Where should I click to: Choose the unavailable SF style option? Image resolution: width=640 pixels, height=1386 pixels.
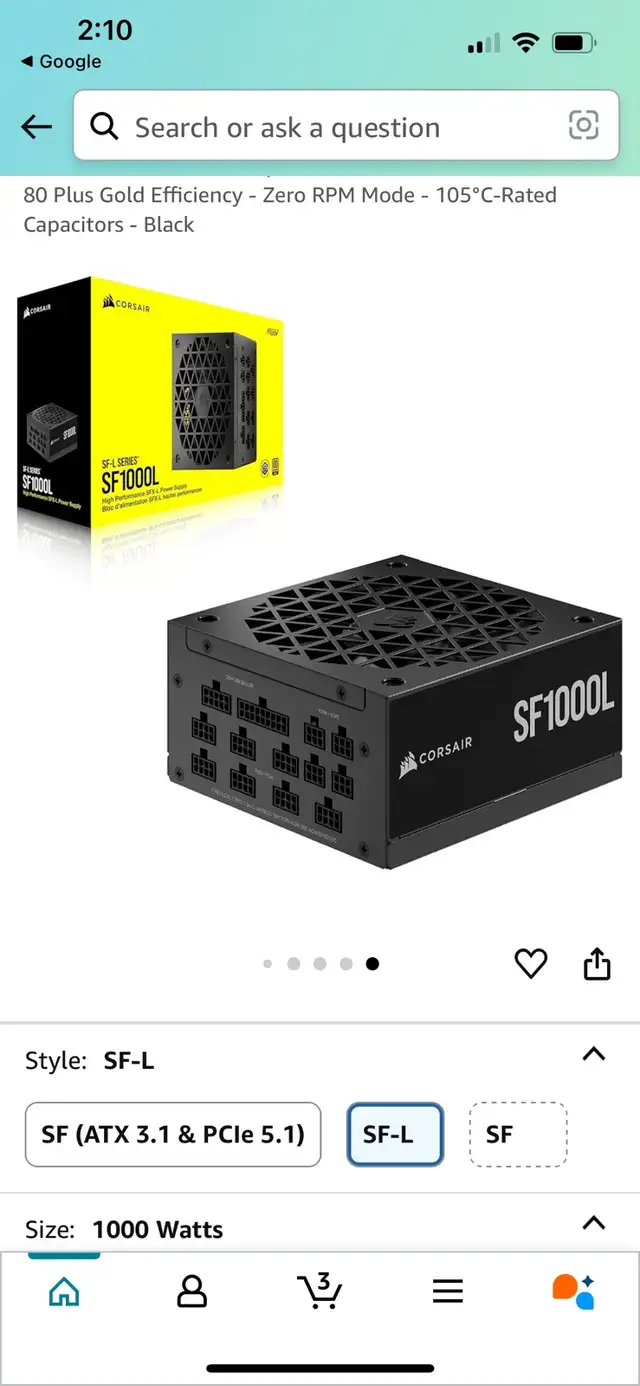coord(518,1134)
